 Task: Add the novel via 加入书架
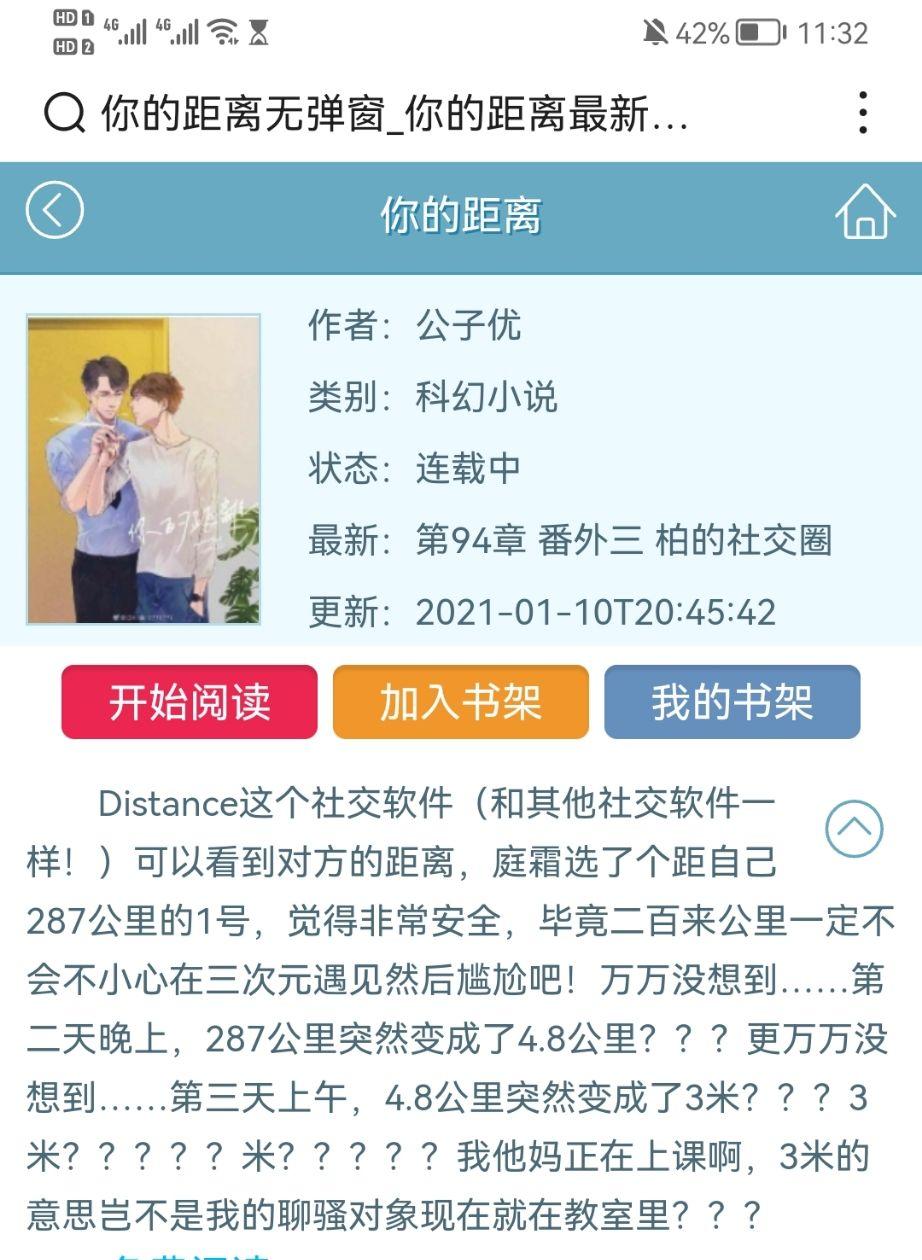460,702
